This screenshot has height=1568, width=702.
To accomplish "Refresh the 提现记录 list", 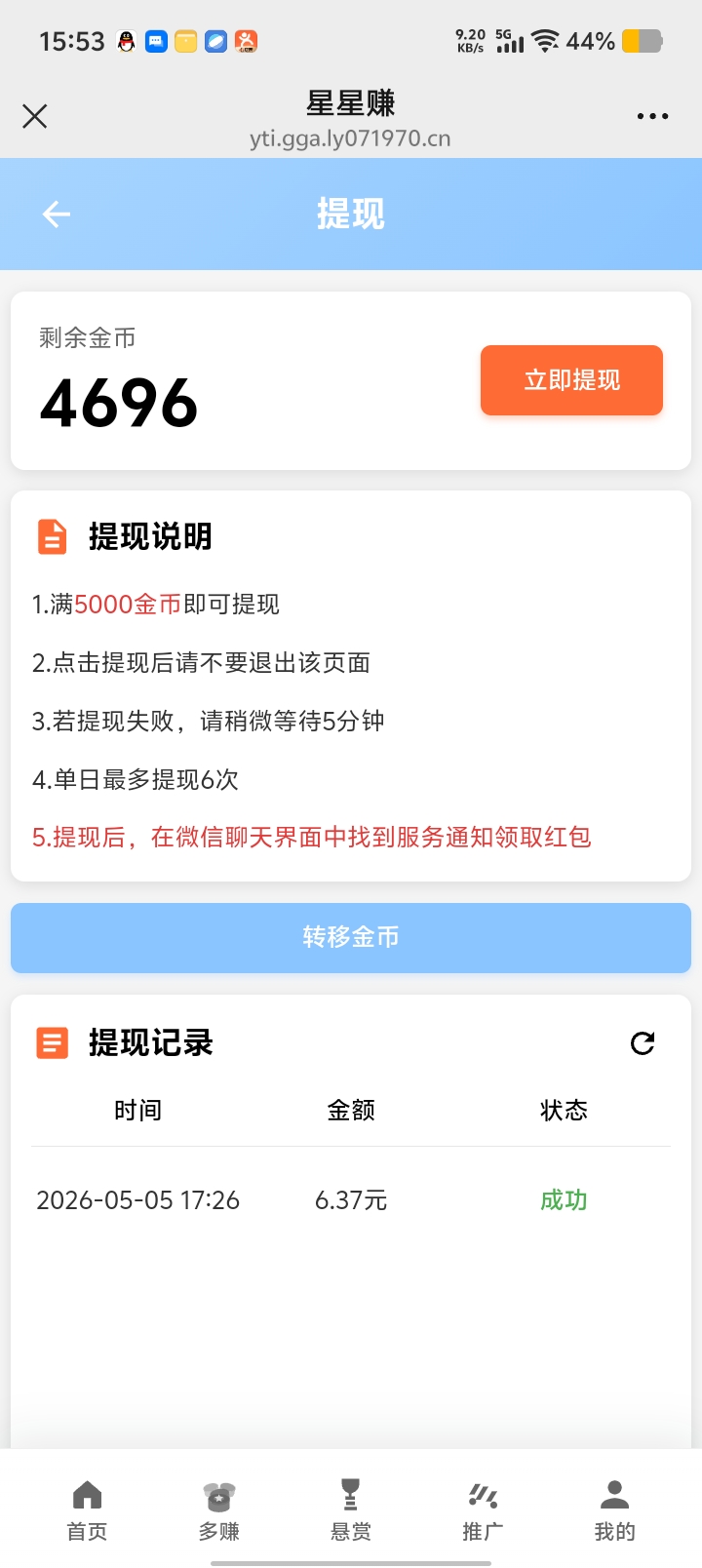I will pos(643,1043).
